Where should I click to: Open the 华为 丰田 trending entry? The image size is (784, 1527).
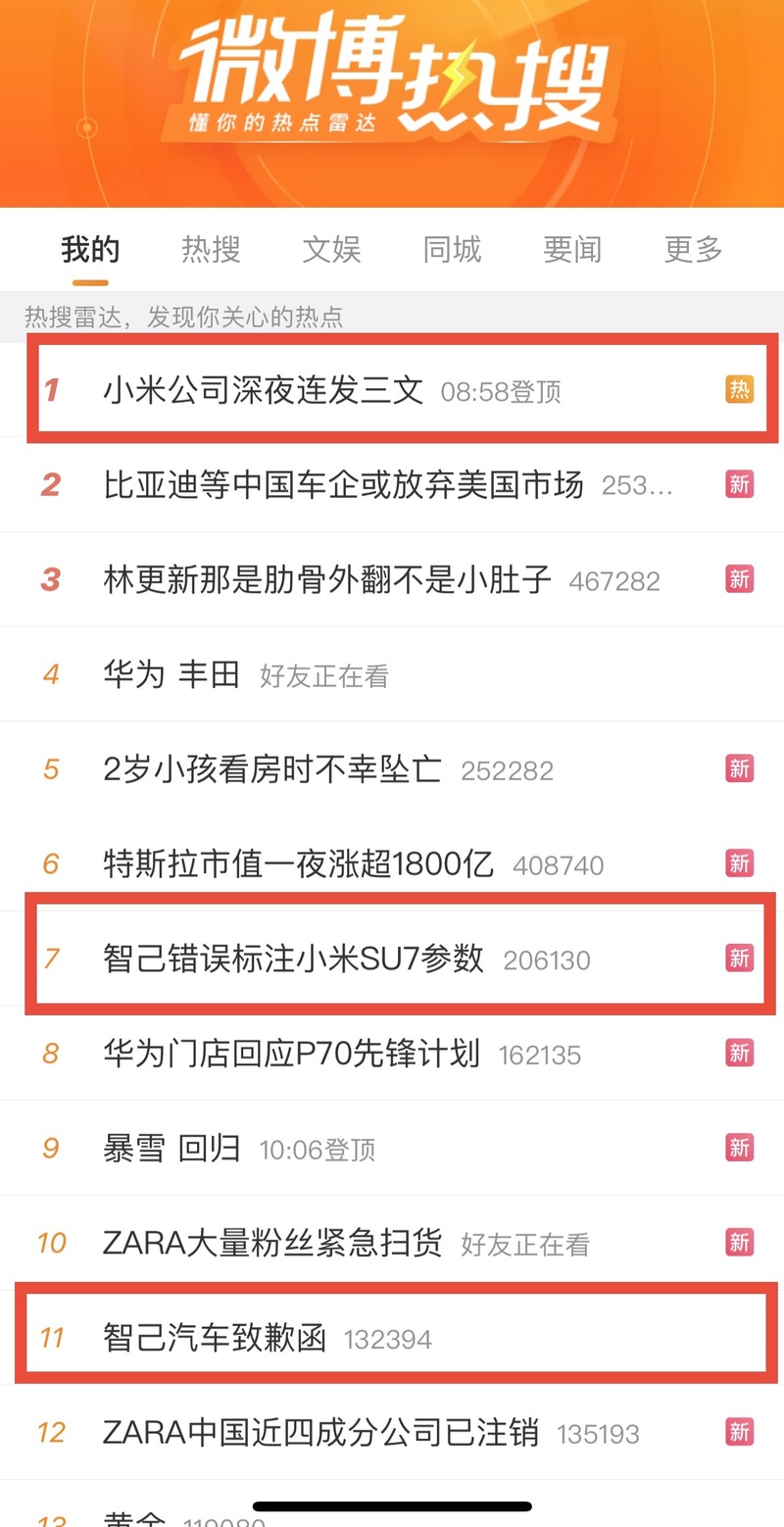click(x=171, y=674)
